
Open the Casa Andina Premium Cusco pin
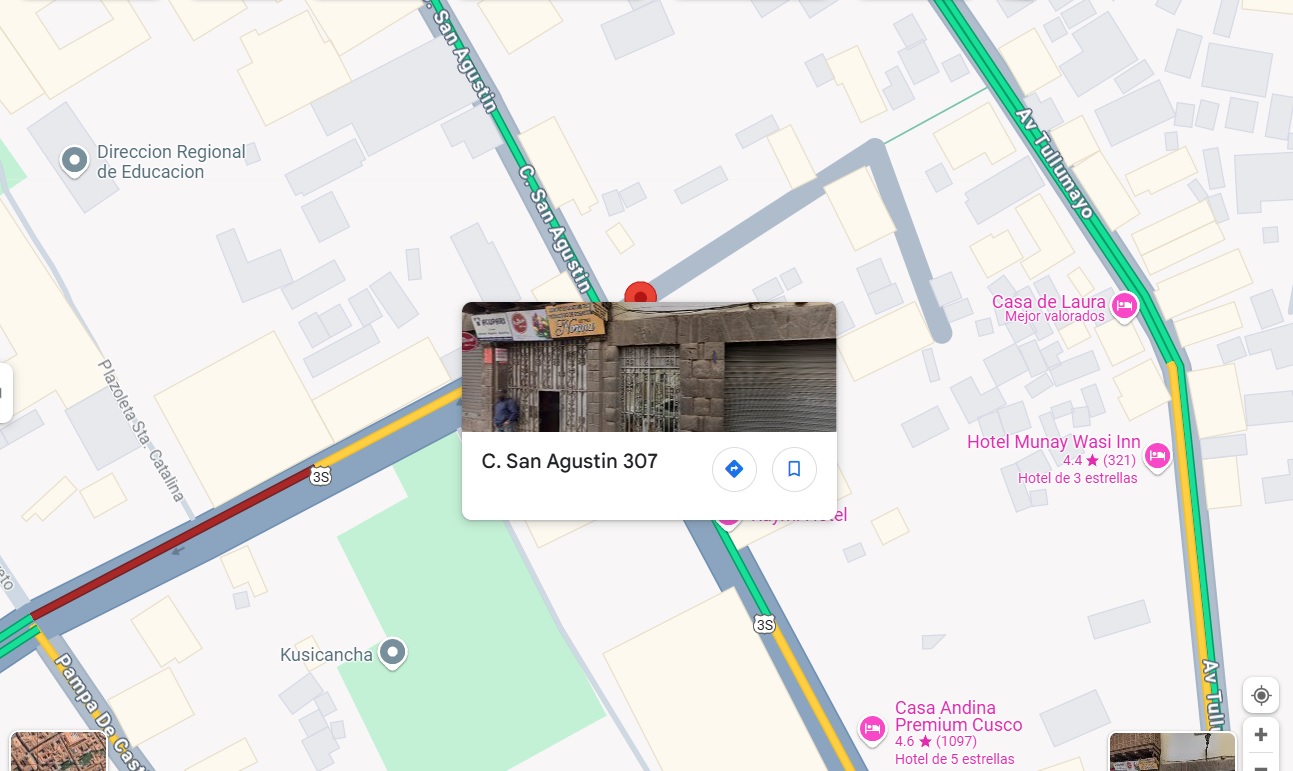[873, 728]
